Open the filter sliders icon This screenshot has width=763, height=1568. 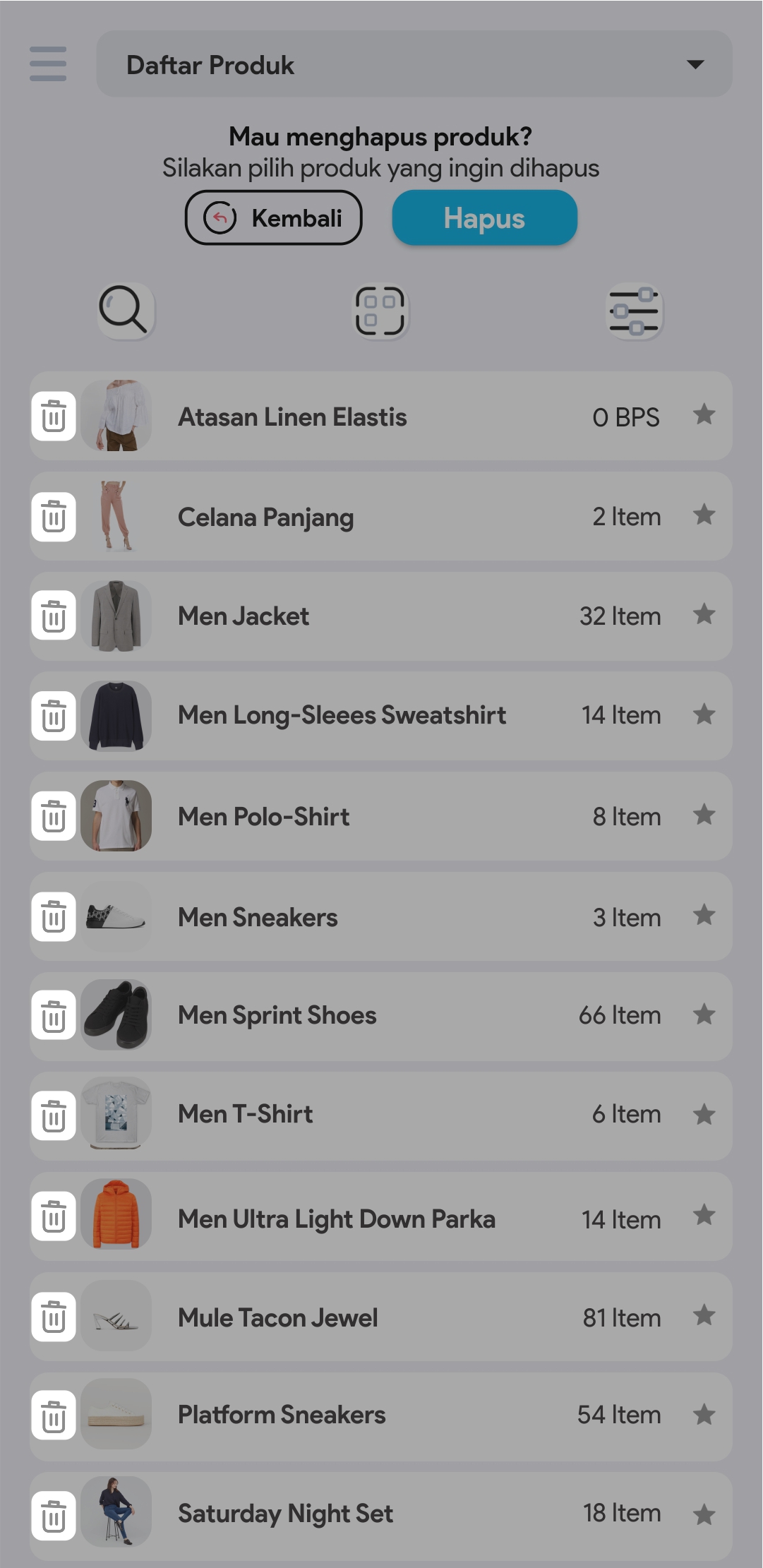point(634,311)
